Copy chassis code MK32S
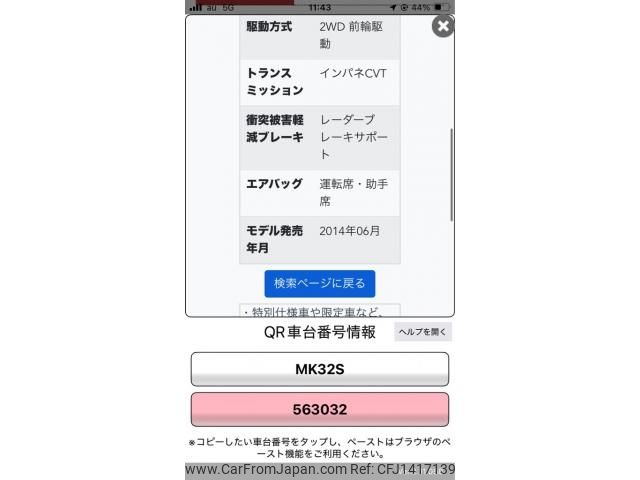This screenshot has height=480, width=640. click(x=319, y=369)
